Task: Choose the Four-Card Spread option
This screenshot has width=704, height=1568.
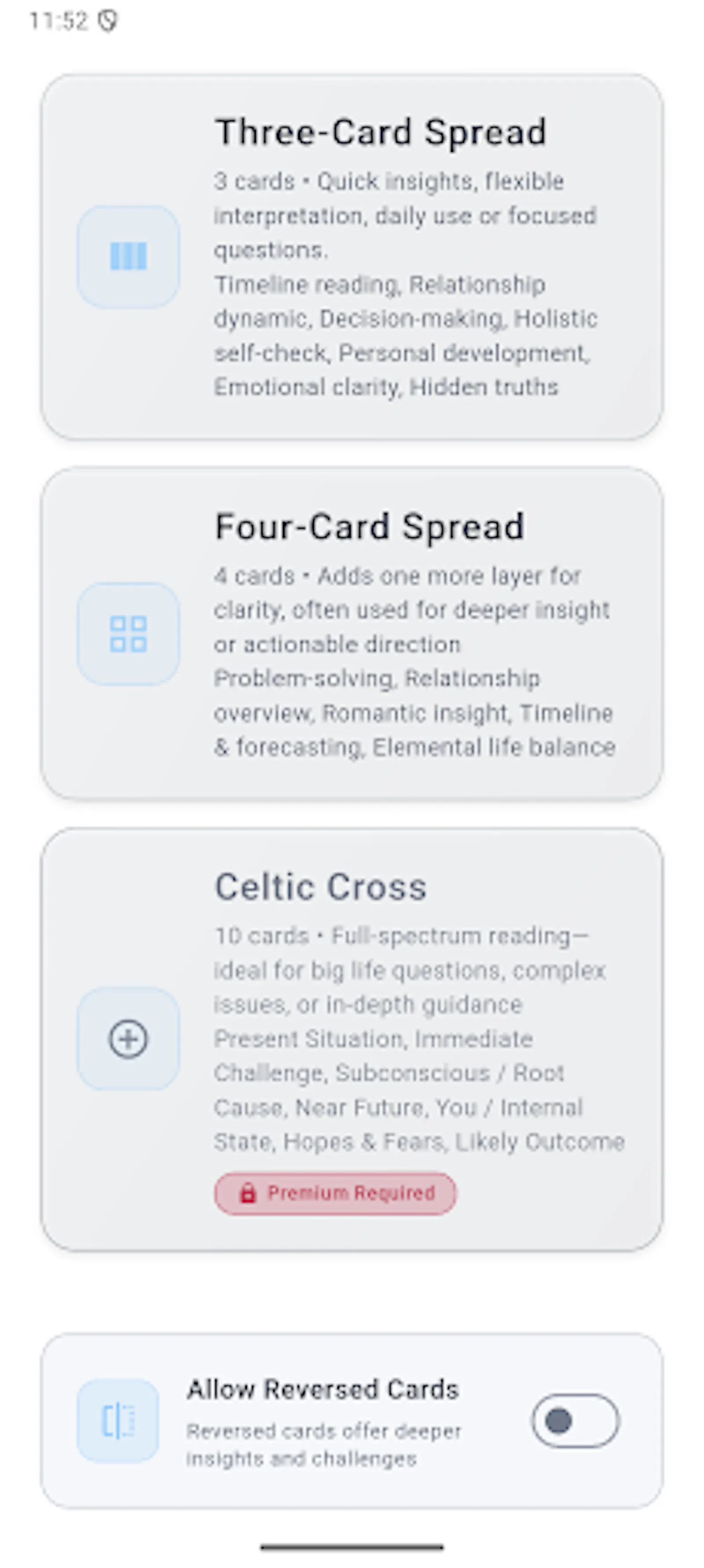Action: click(352, 633)
